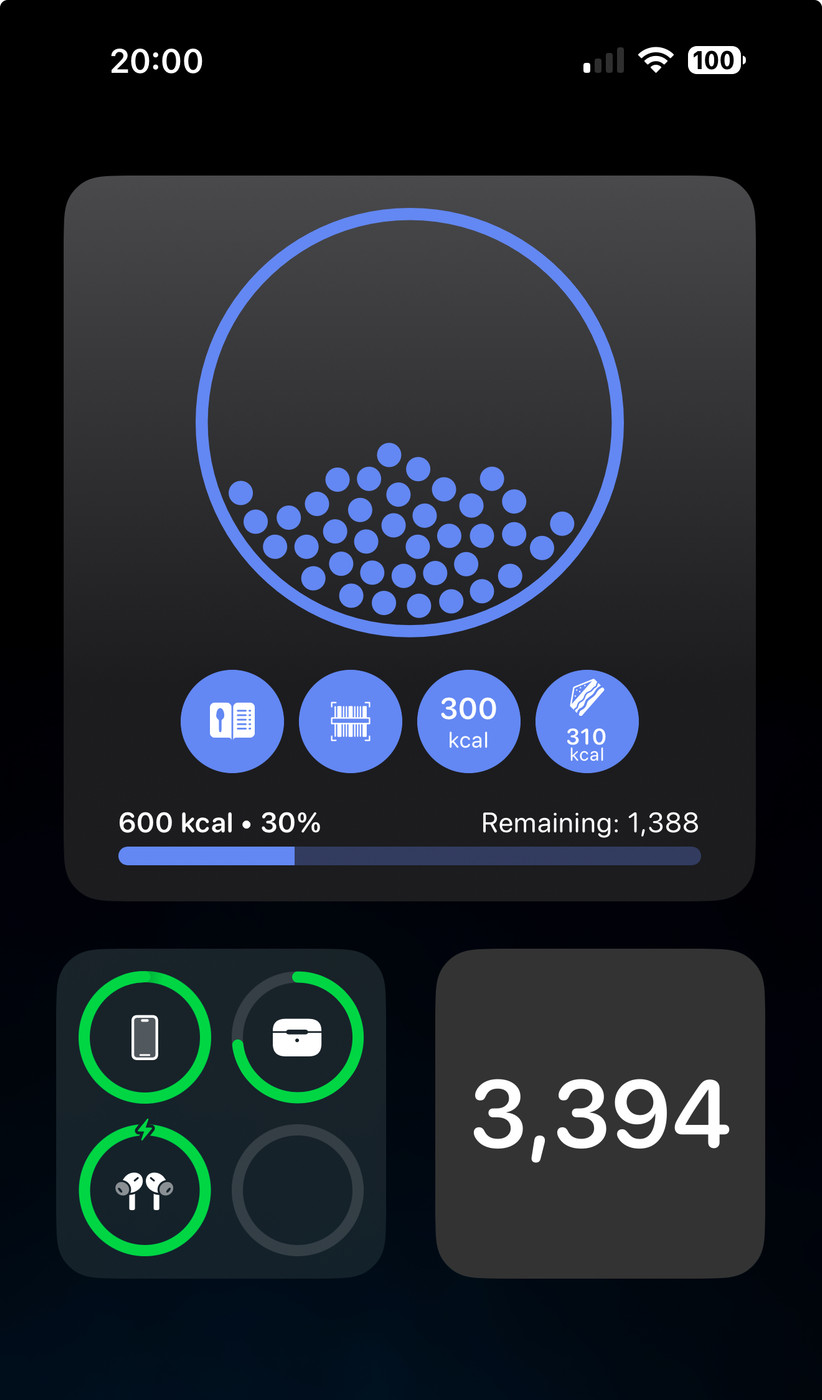Add the 310 kcal sandwich
This screenshot has height=1400, width=822.
click(x=587, y=721)
